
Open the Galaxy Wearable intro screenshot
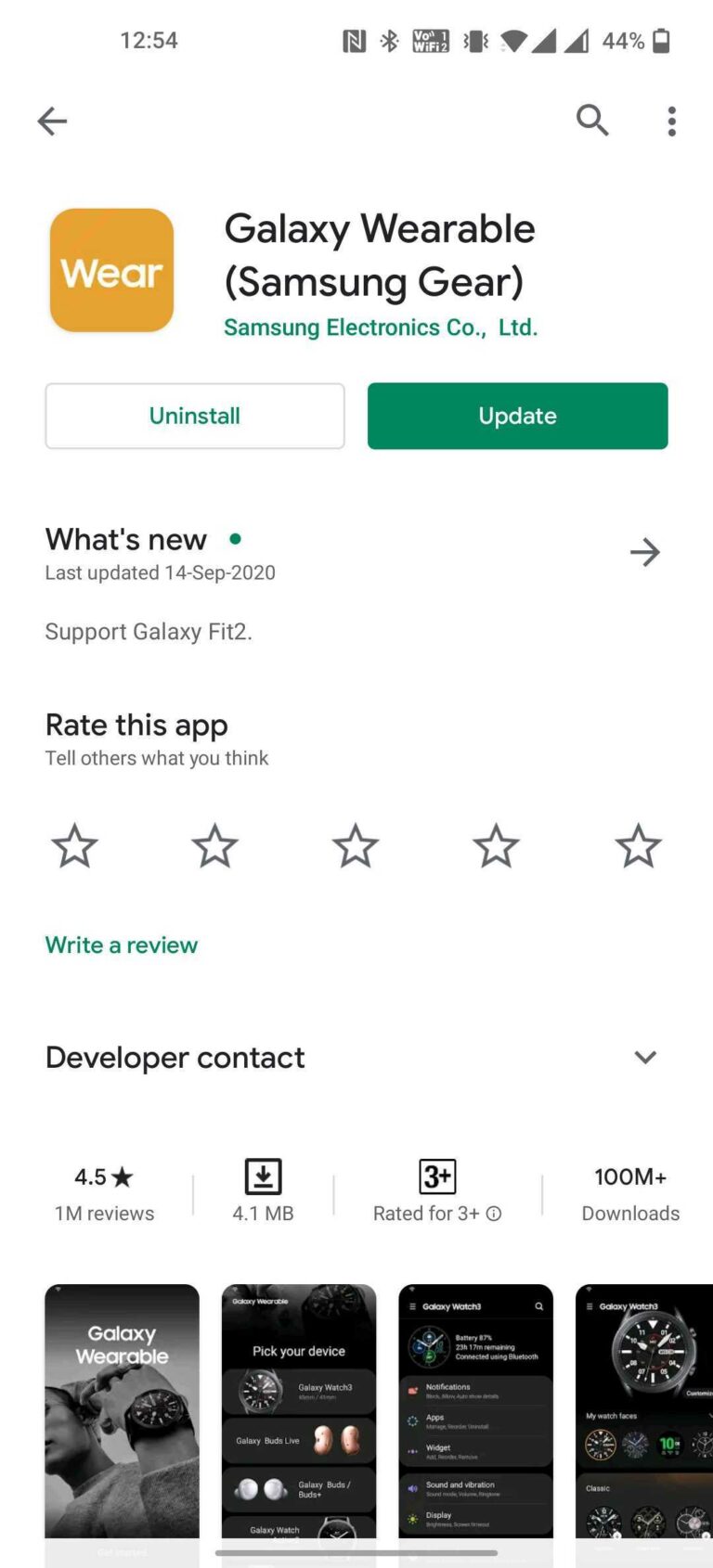(x=122, y=1410)
